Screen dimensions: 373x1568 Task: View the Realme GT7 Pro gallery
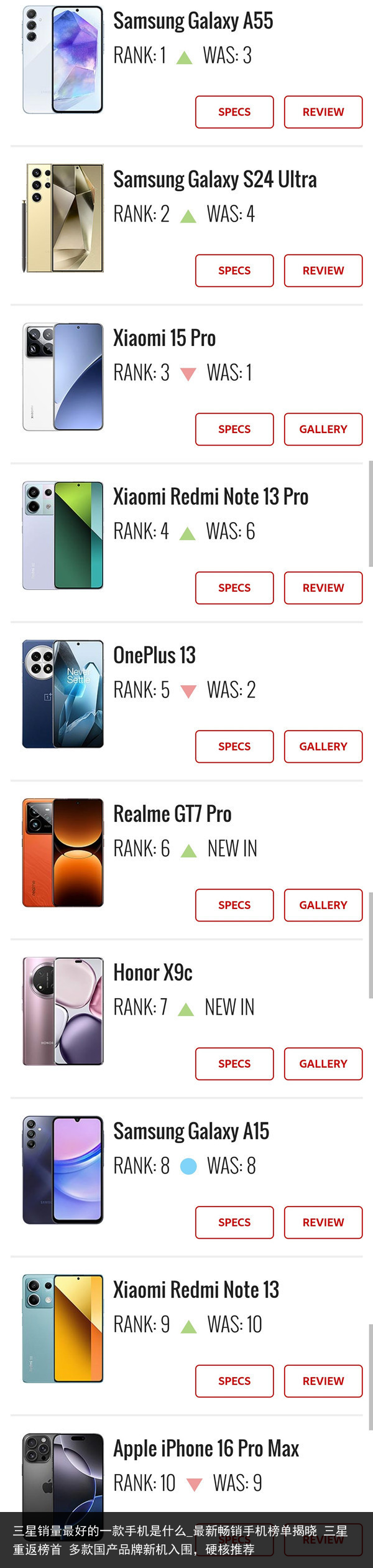(x=323, y=905)
